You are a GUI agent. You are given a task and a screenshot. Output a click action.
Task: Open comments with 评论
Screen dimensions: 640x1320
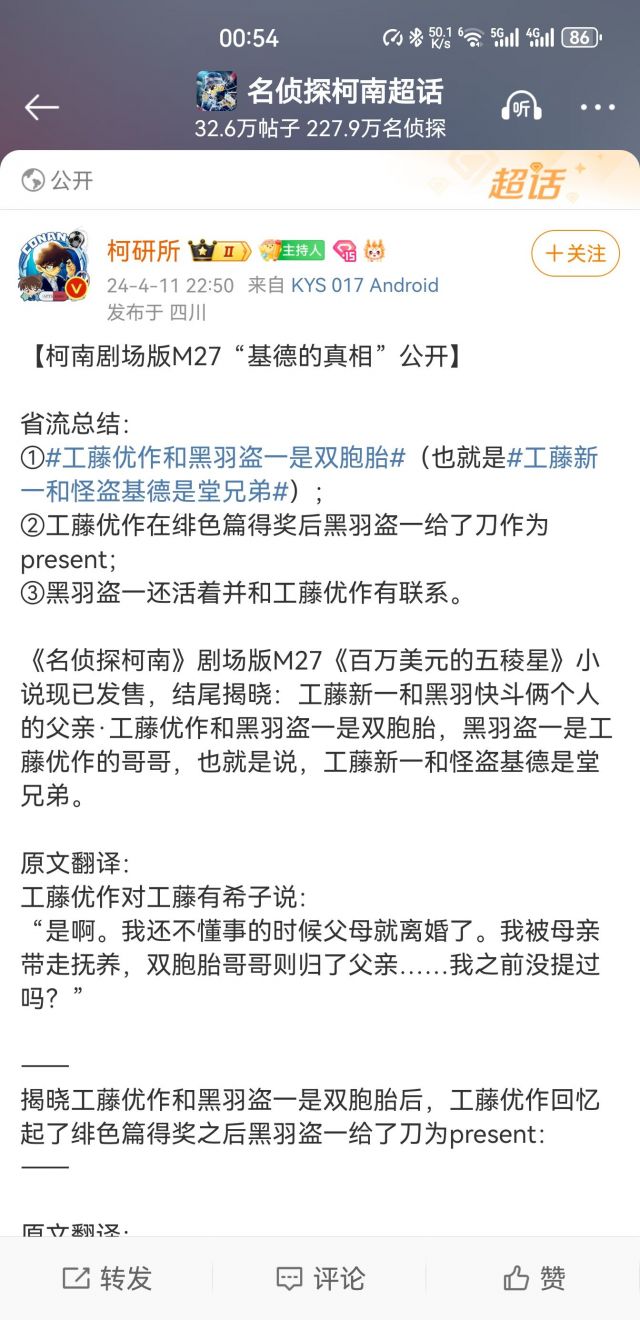(x=320, y=1278)
